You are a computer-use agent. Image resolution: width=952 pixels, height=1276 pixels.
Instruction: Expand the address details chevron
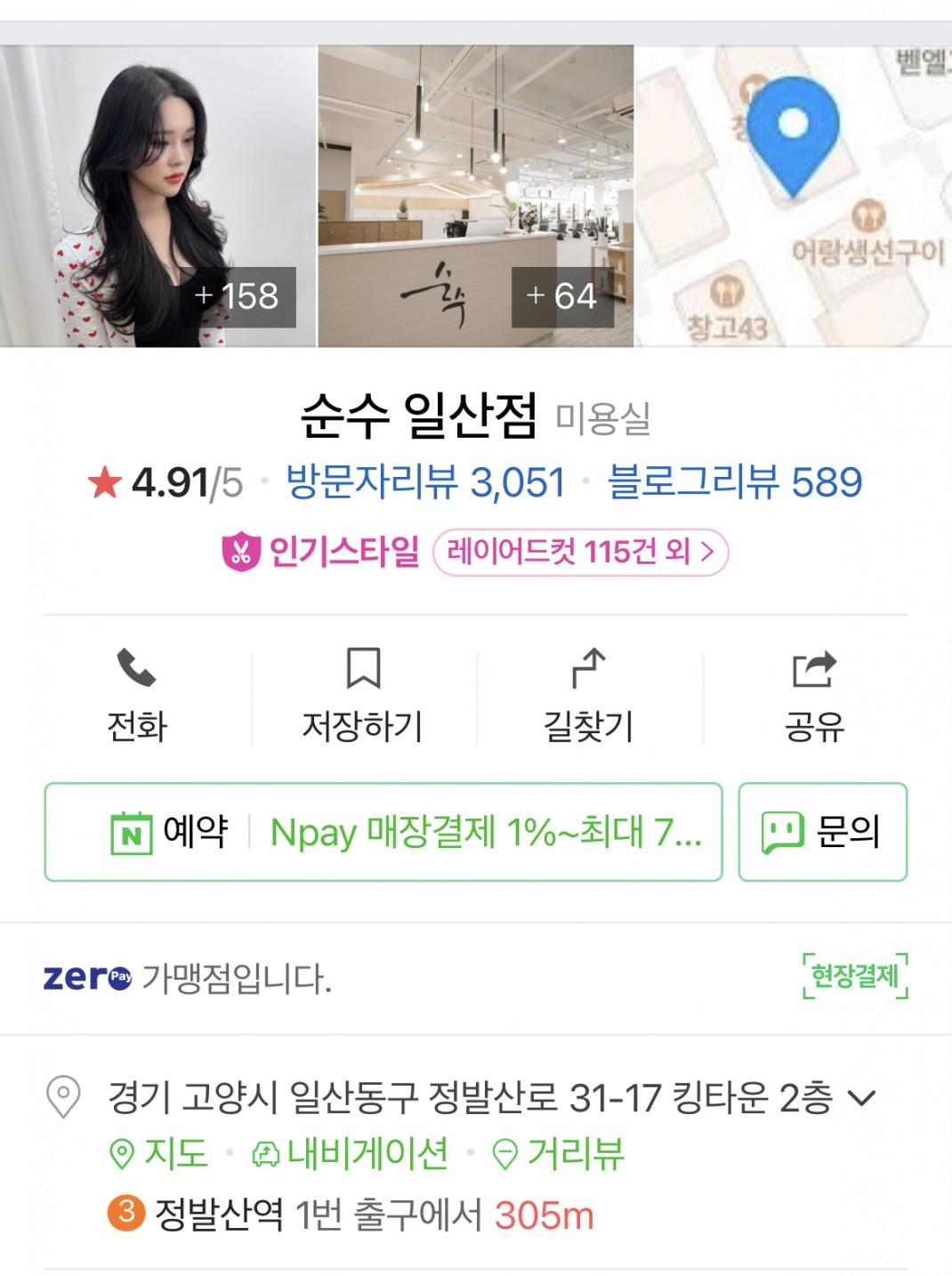[x=861, y=1098]
